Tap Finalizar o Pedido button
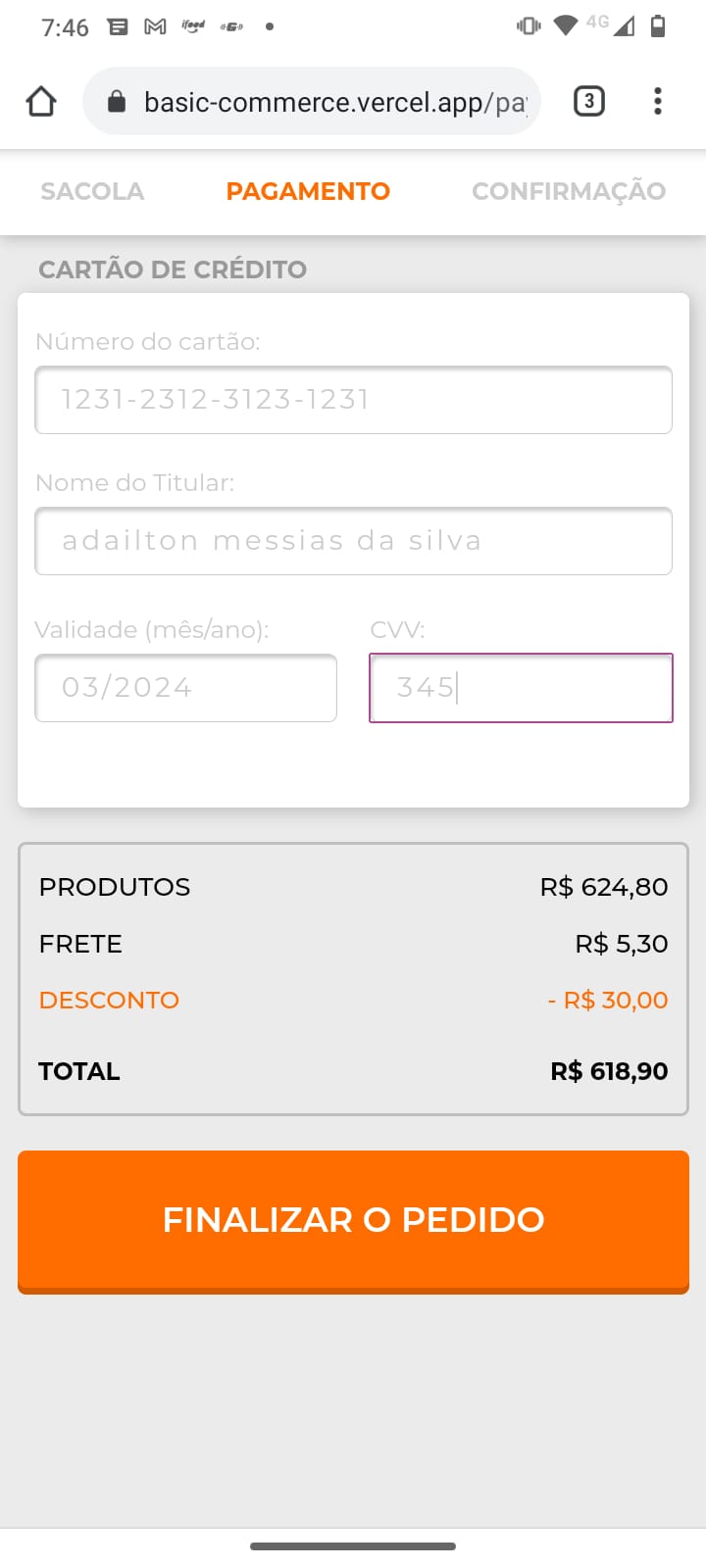 point(353,1220)
